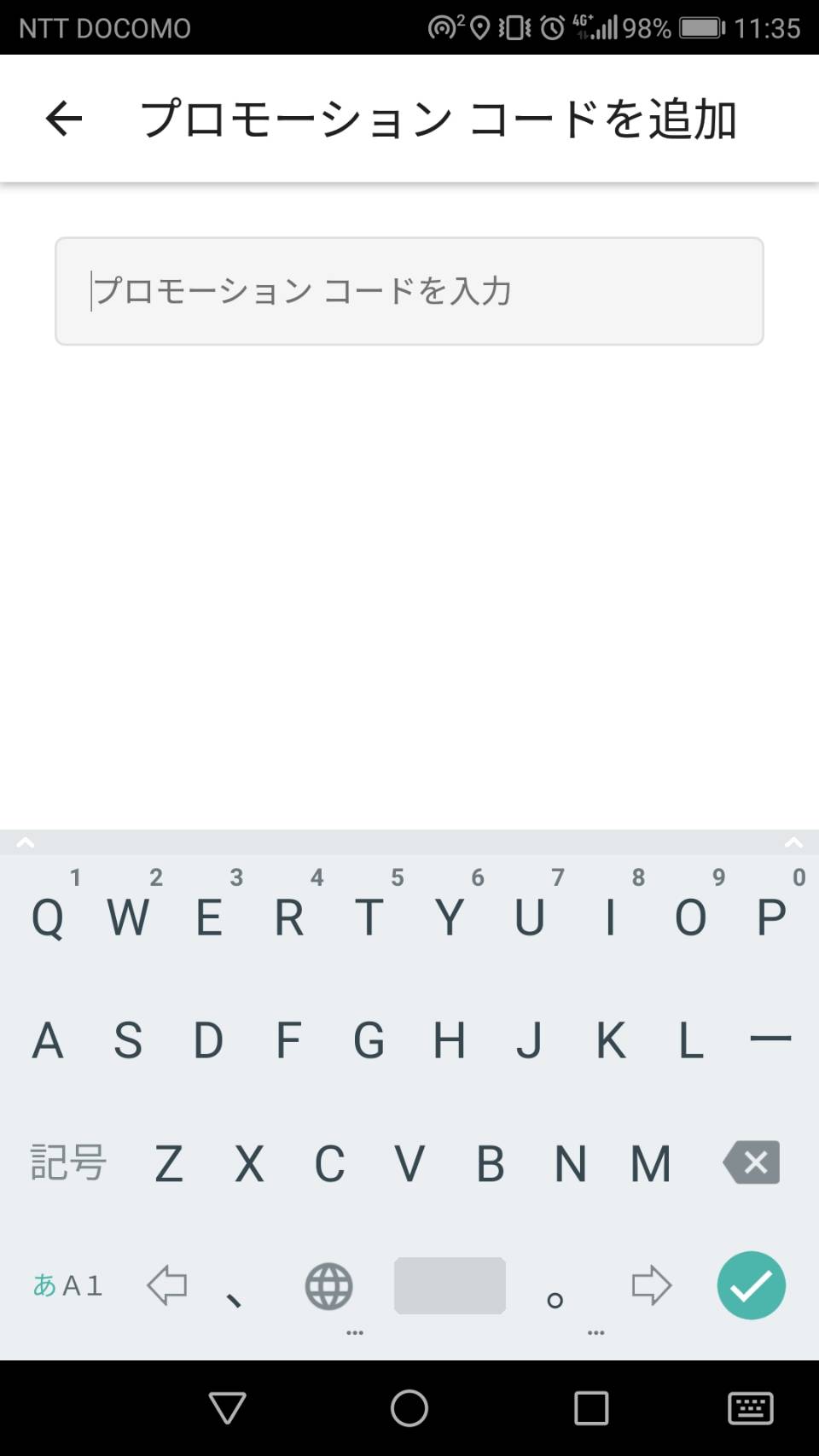Screen dimensions: 819x1456
Task: Open the 記号 symbols keyboard
Action: coord(68,1162)
